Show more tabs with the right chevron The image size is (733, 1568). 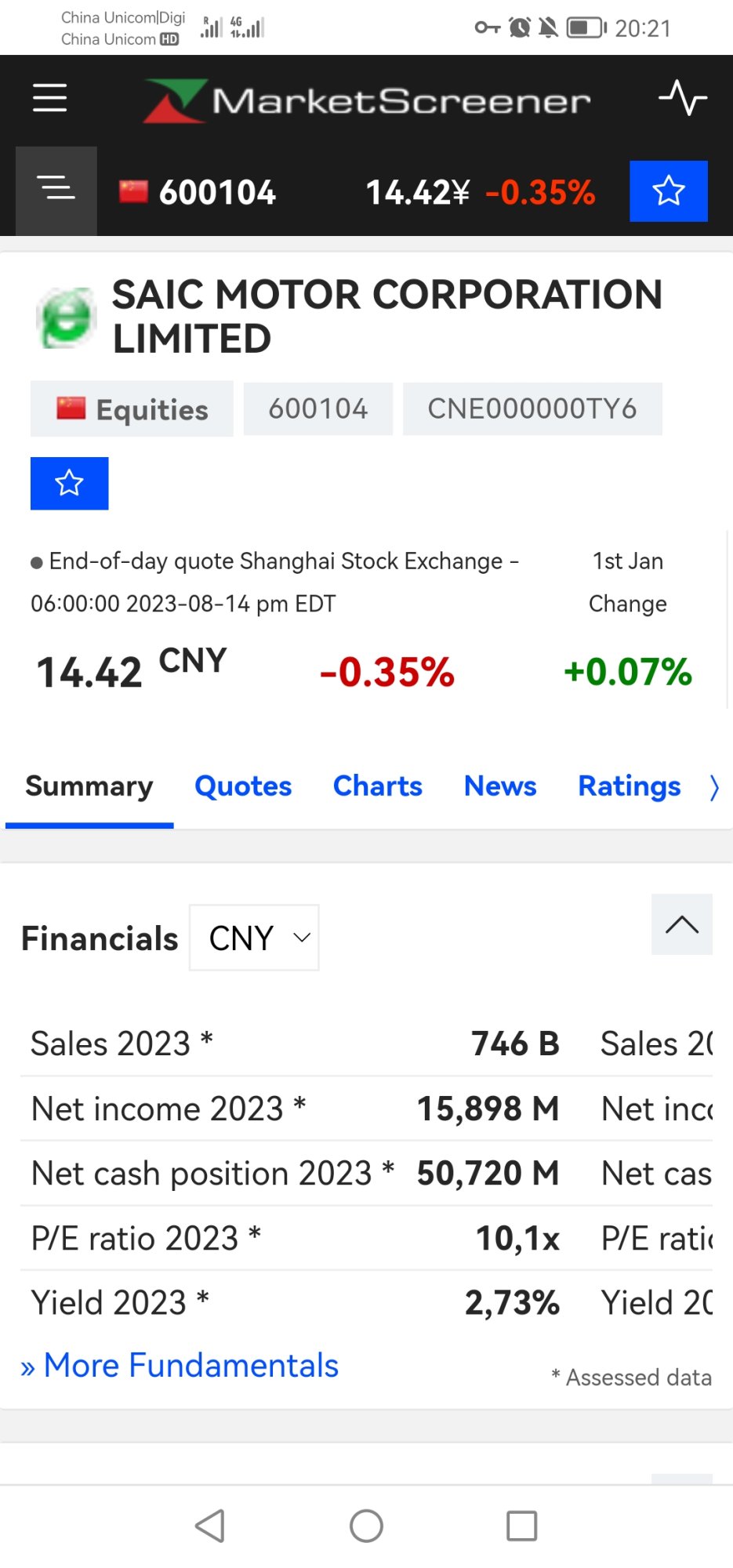[x=713, y=787]
